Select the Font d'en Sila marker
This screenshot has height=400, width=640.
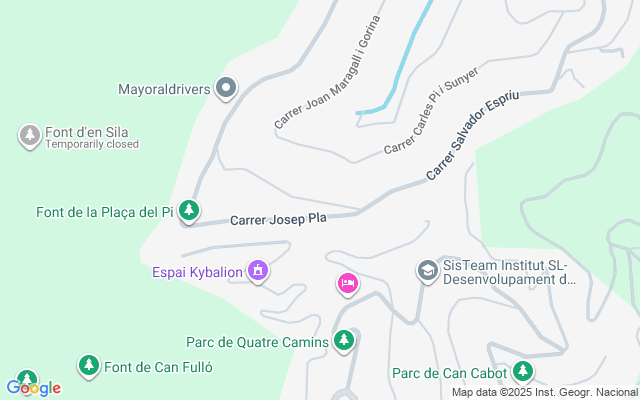[30, 133]
